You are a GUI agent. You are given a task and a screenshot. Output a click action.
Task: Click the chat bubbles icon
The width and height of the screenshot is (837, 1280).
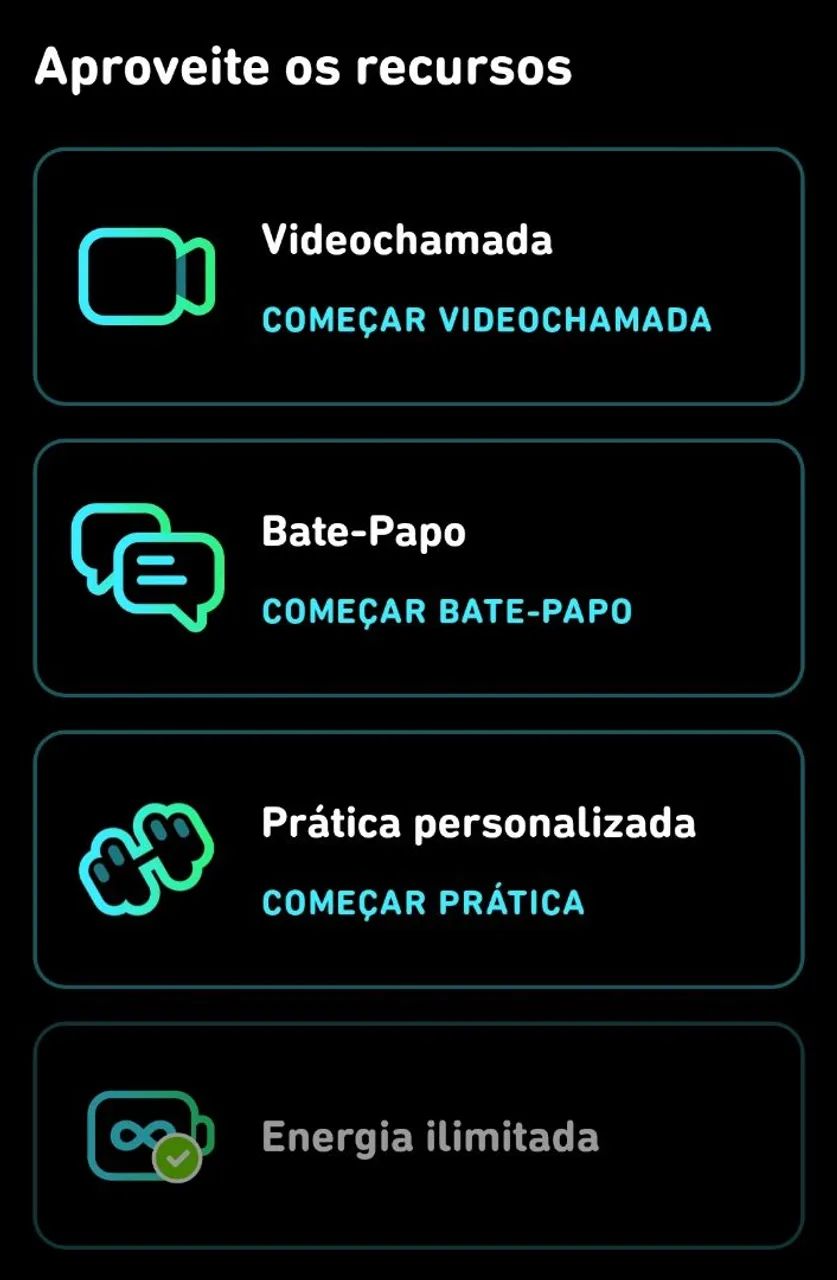point(145,565)
